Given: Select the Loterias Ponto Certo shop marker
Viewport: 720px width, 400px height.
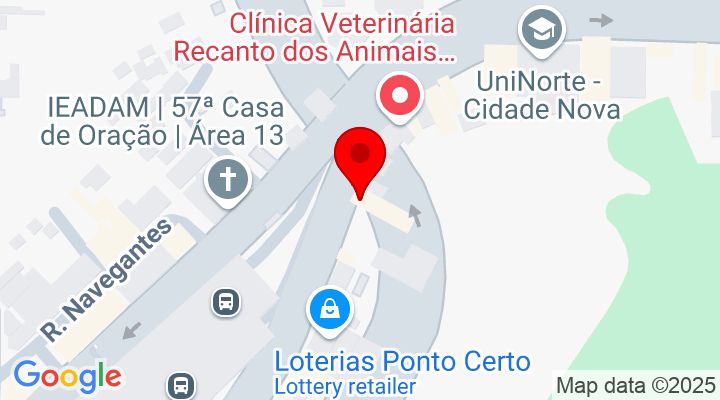Looking at the screenshot, I should [329, 309].
